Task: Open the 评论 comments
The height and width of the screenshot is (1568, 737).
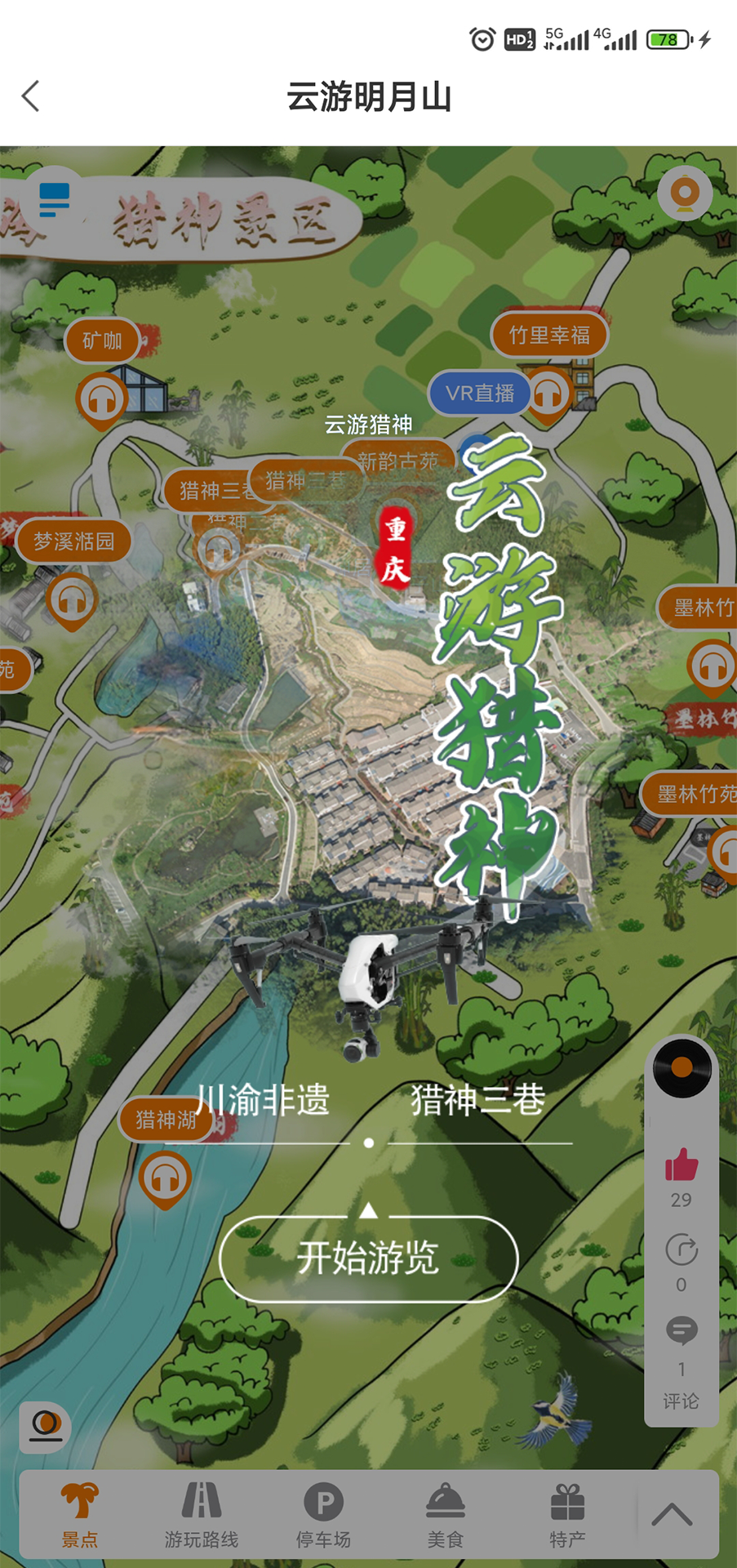Action: [x=682, y=1333]
